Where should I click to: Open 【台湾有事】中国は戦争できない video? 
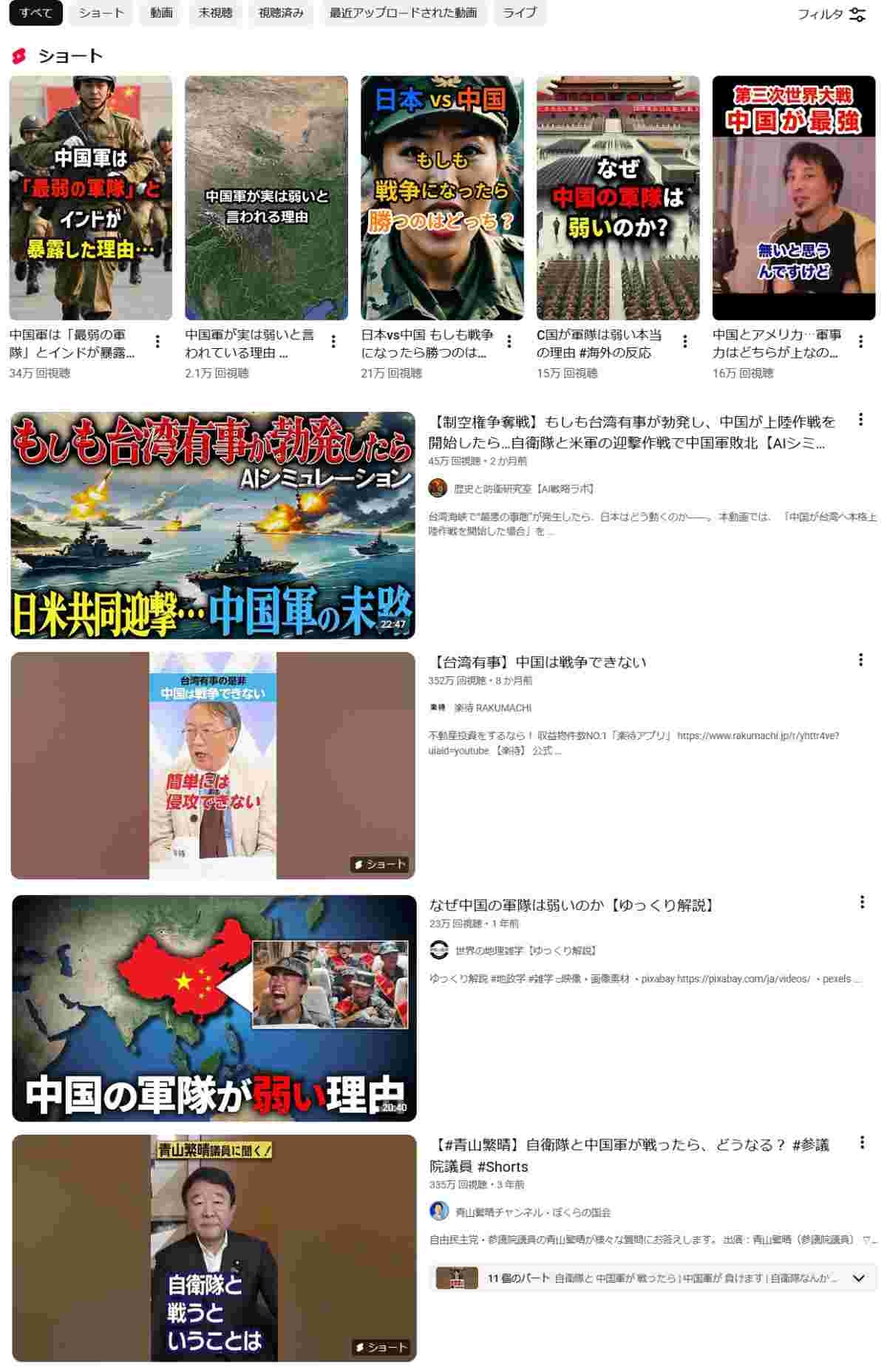[537, 662]
